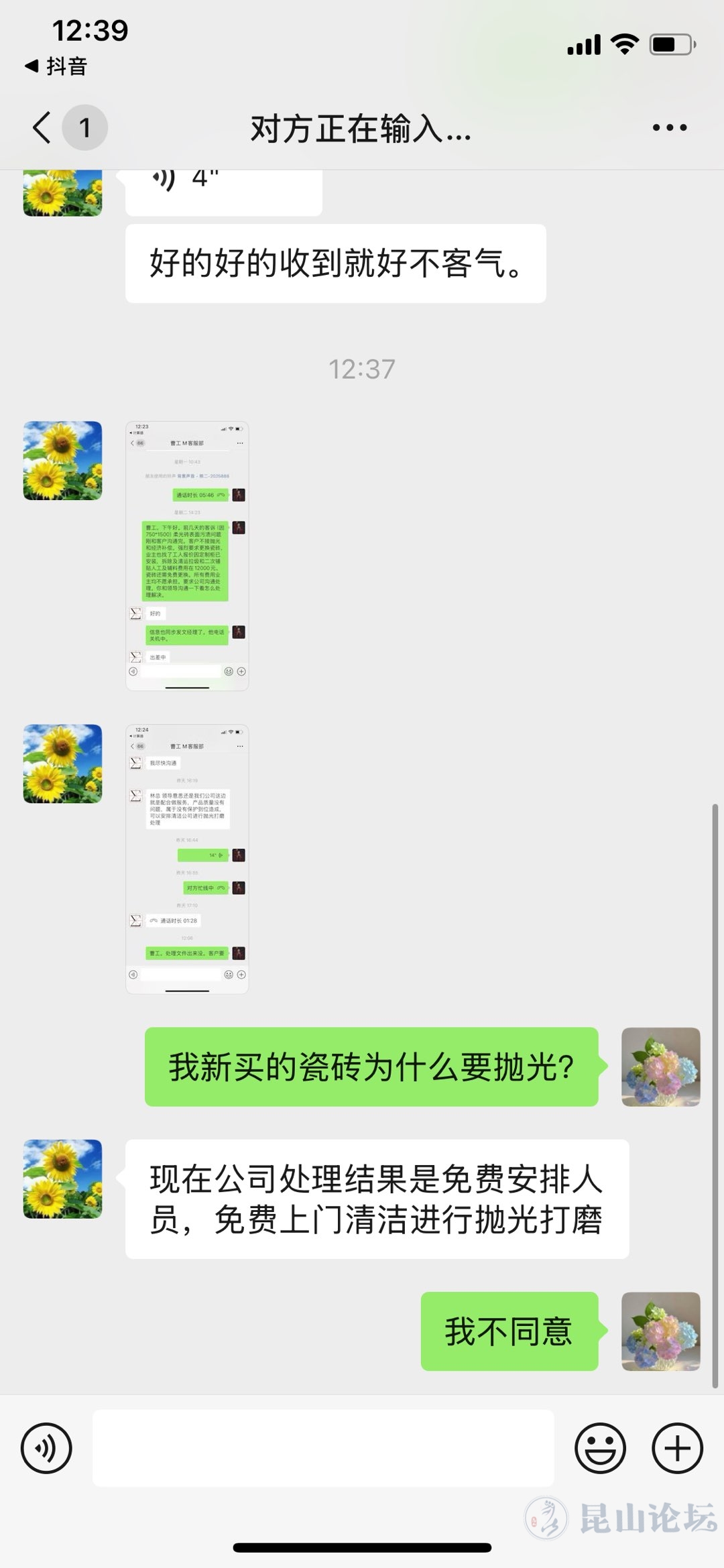View the screenshot image sent at 12:24

click(187, 858)
